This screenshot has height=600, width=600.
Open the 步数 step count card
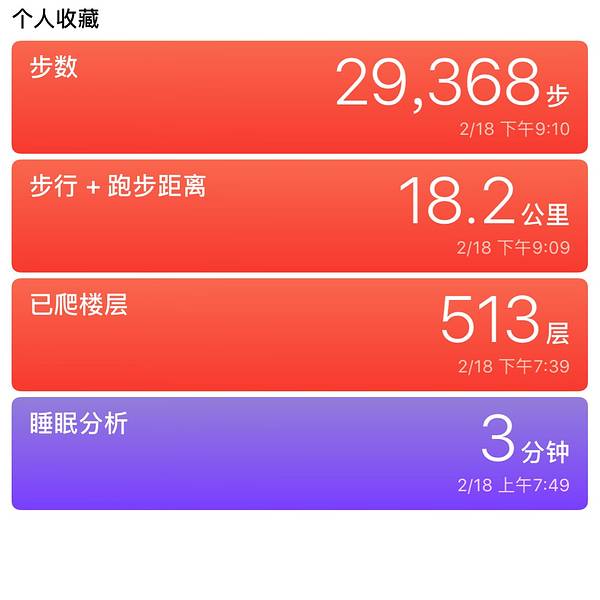pos(300,97)
